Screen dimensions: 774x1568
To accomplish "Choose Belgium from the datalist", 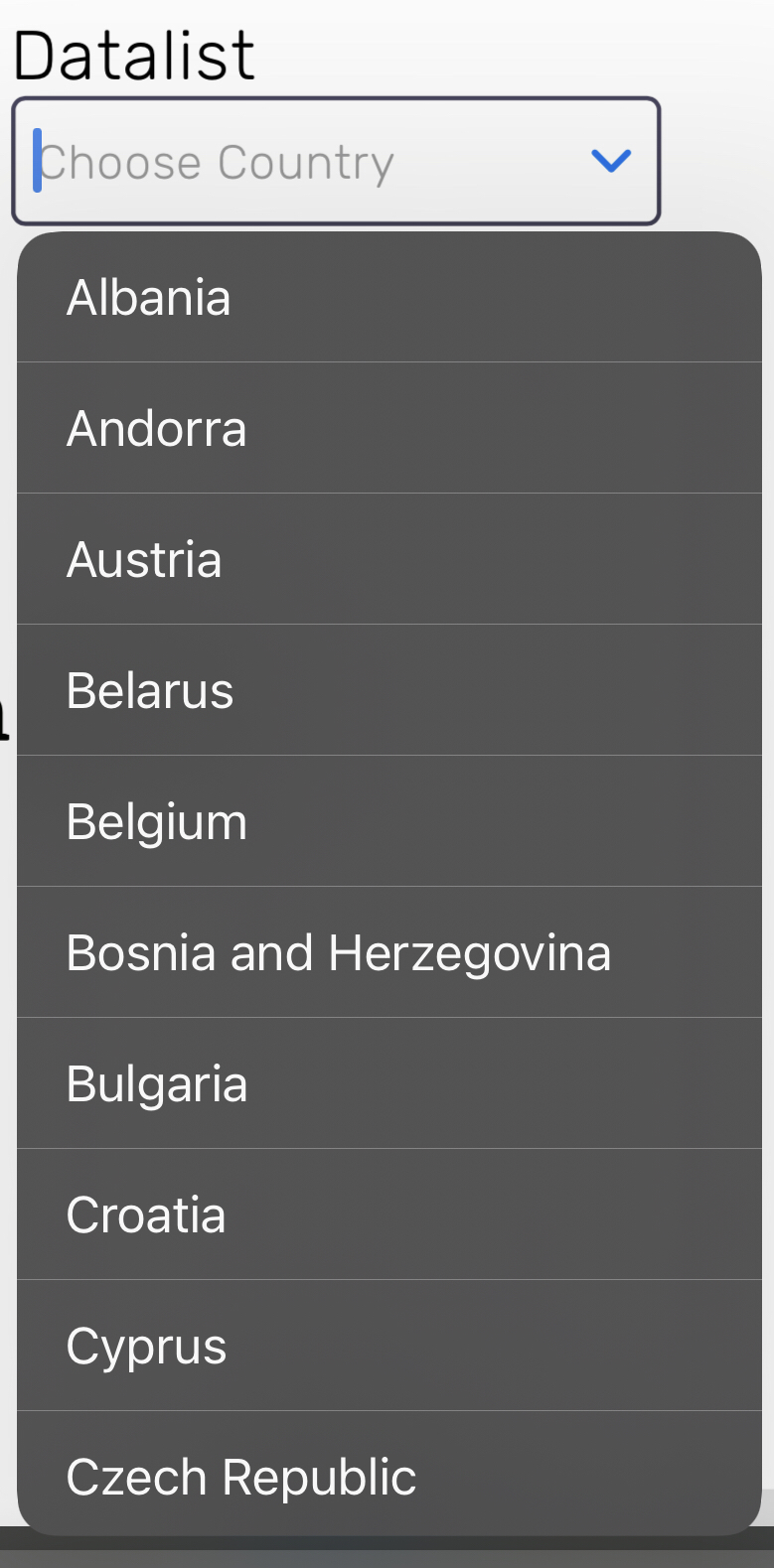I will click(x=389, y=821).
